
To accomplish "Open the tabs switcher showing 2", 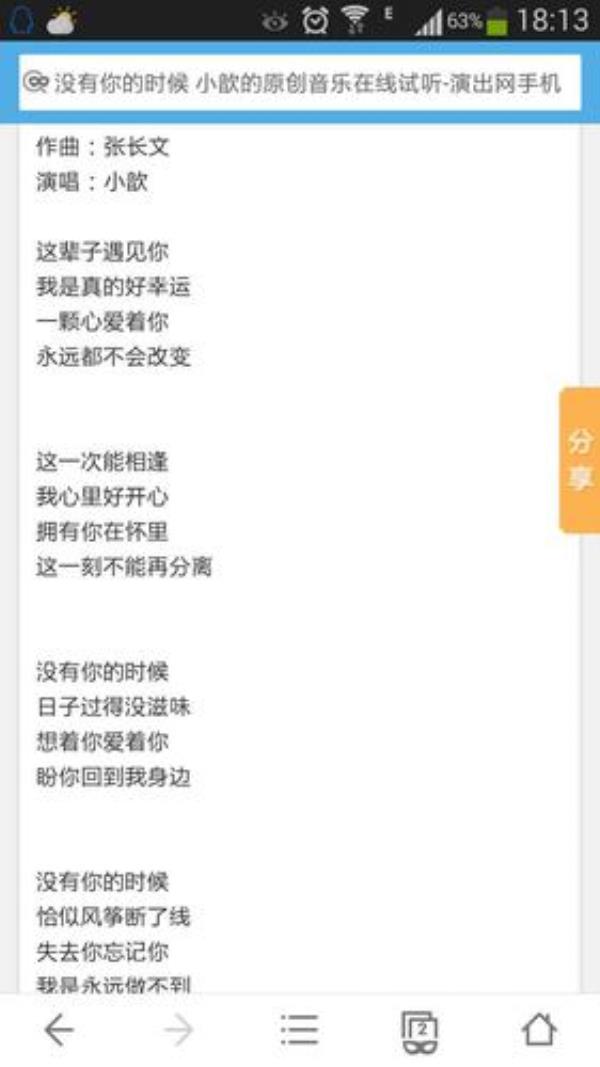I will pyautogui.click(x=420, y=1031).
